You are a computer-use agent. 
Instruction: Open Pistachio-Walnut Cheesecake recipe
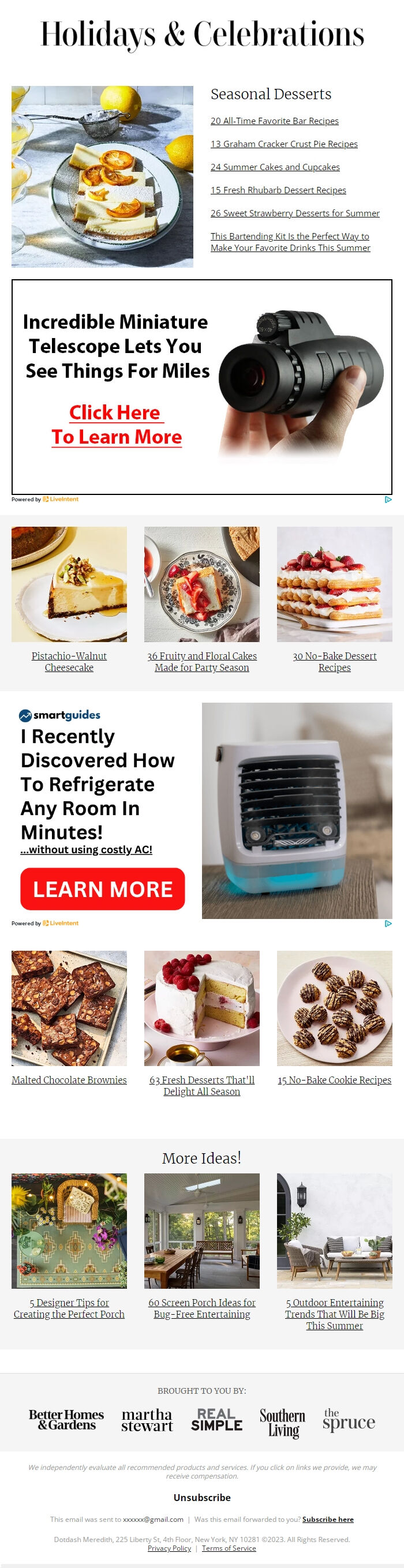tap(69, 662)
